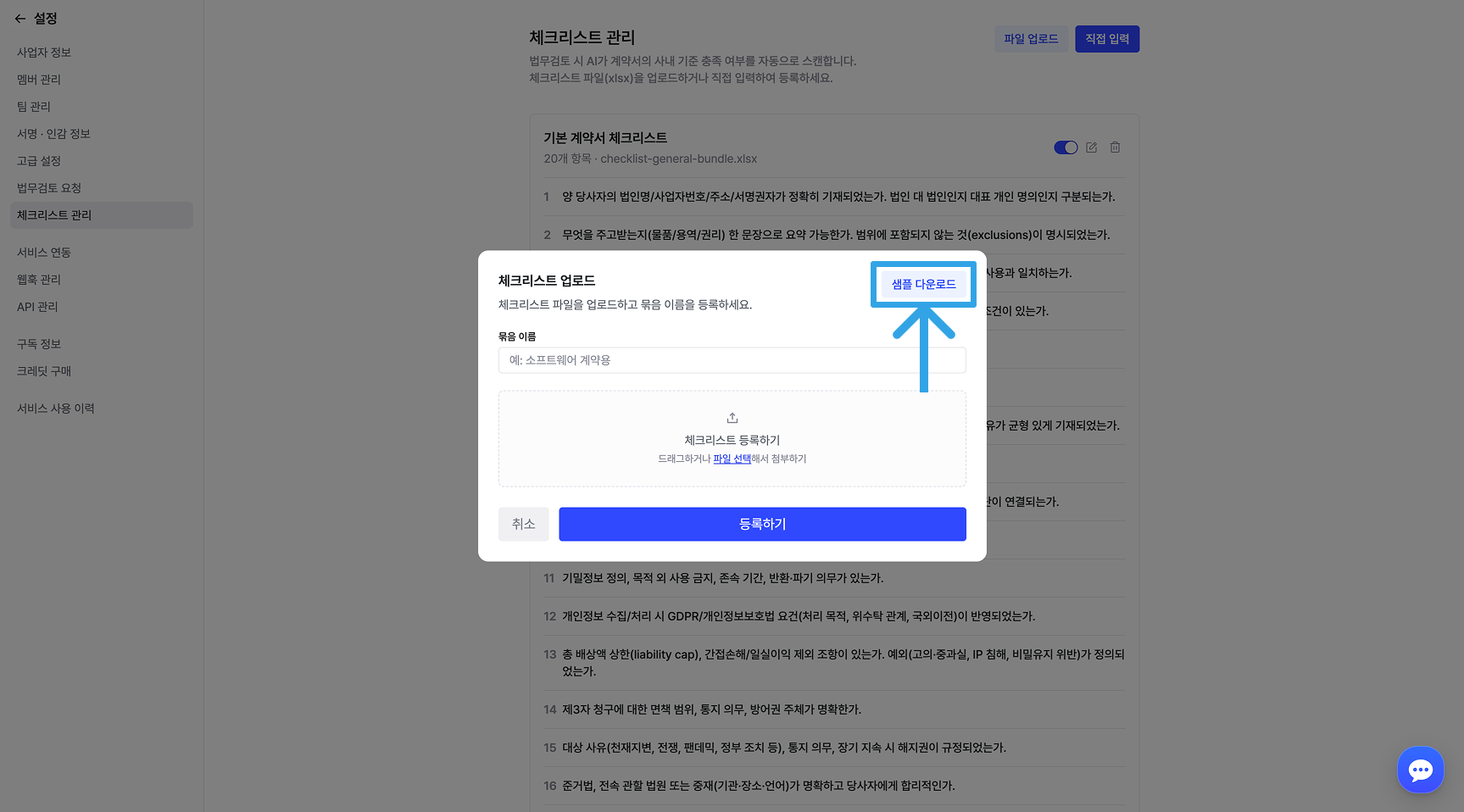Image resolution: width=1464 pixels, height=812 pixels.
Task: Open the chat support bubble
Action: pyautogui.click(x=1420, y=770)
